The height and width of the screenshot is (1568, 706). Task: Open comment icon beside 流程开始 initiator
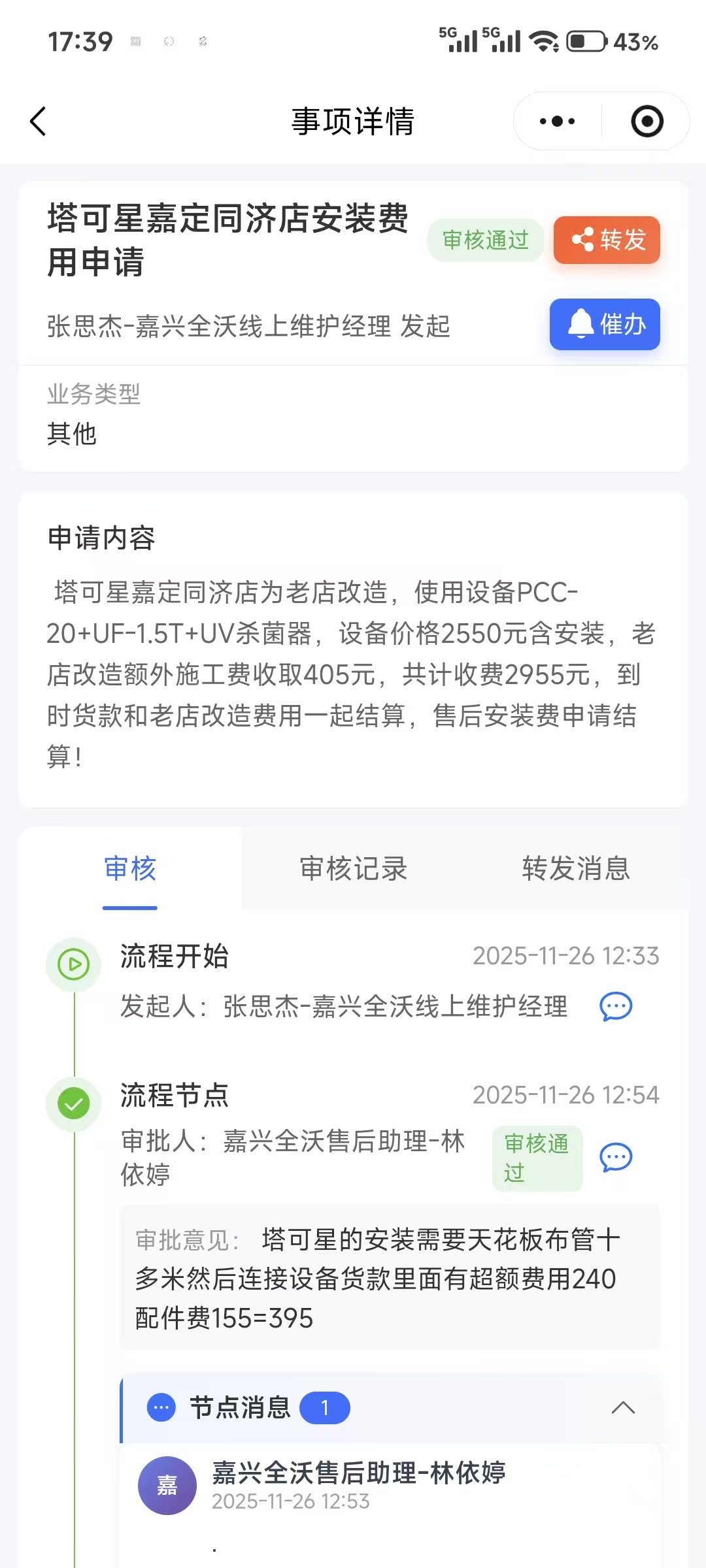click(616, 1006)
